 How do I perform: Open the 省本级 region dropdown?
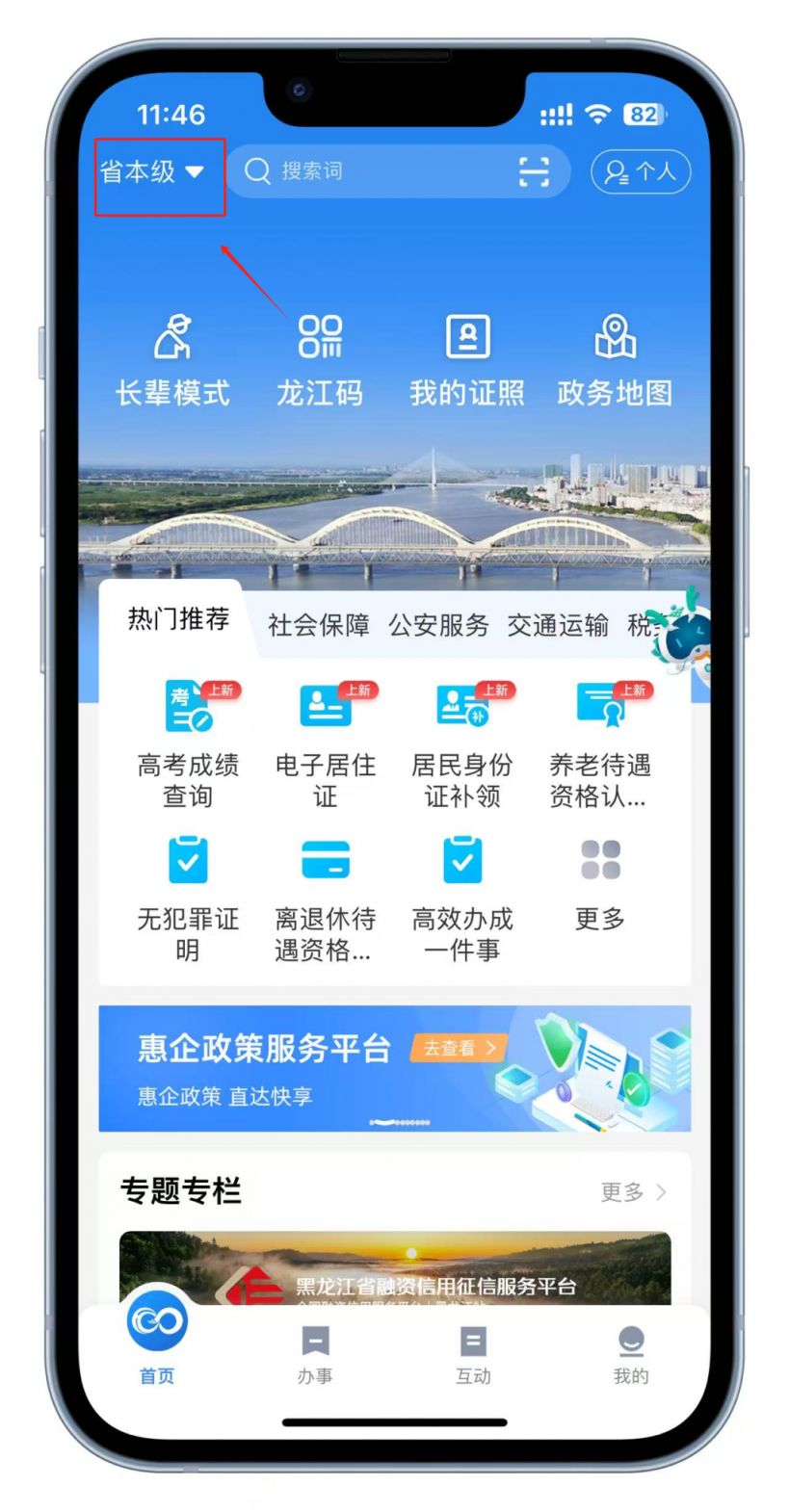pos(153,172)
